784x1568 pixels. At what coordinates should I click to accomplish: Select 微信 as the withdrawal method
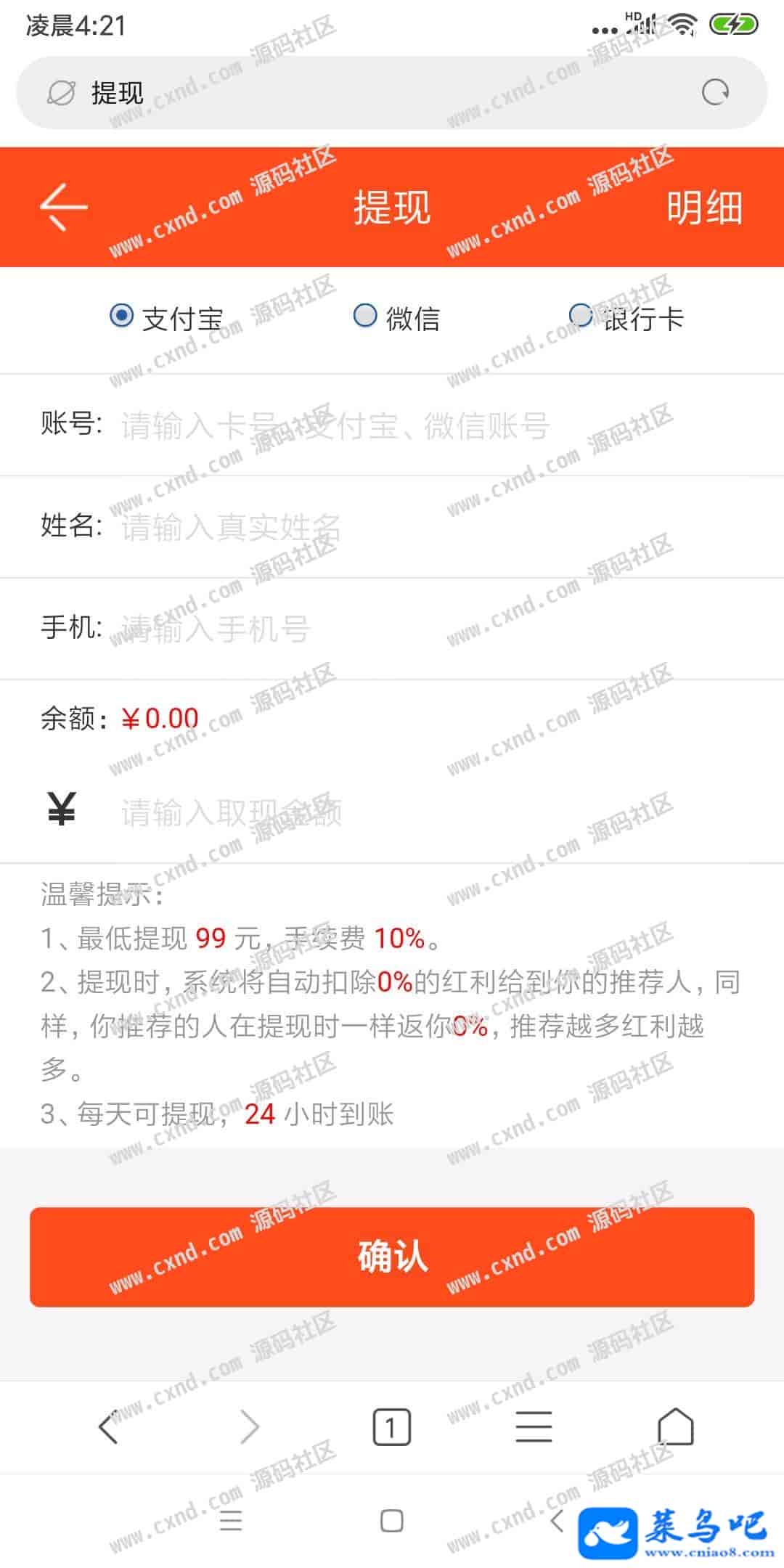pyautogui.click(x=365, y=317)
